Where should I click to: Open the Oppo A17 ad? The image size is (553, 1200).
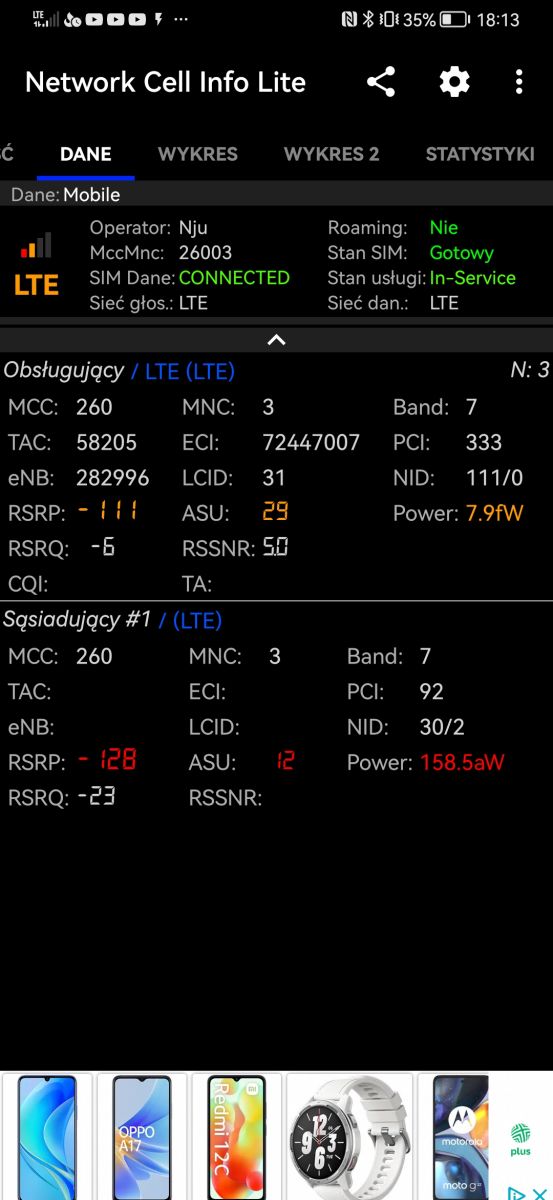click(142, 1137)
